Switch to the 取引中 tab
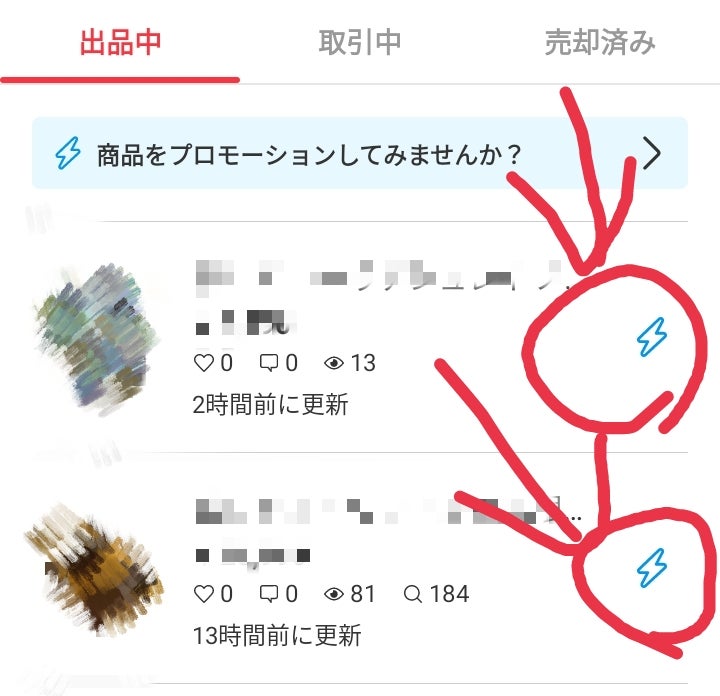Image resolution: width=720 pixels, height=696 pixels. [360, 43]
